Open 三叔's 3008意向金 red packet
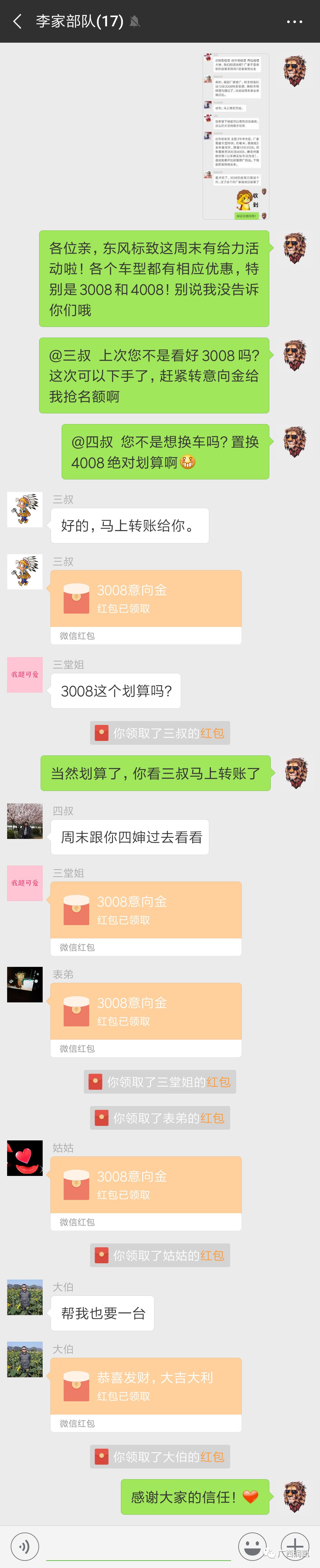Viewport: 320px width, 1568px height. point(146,599)
